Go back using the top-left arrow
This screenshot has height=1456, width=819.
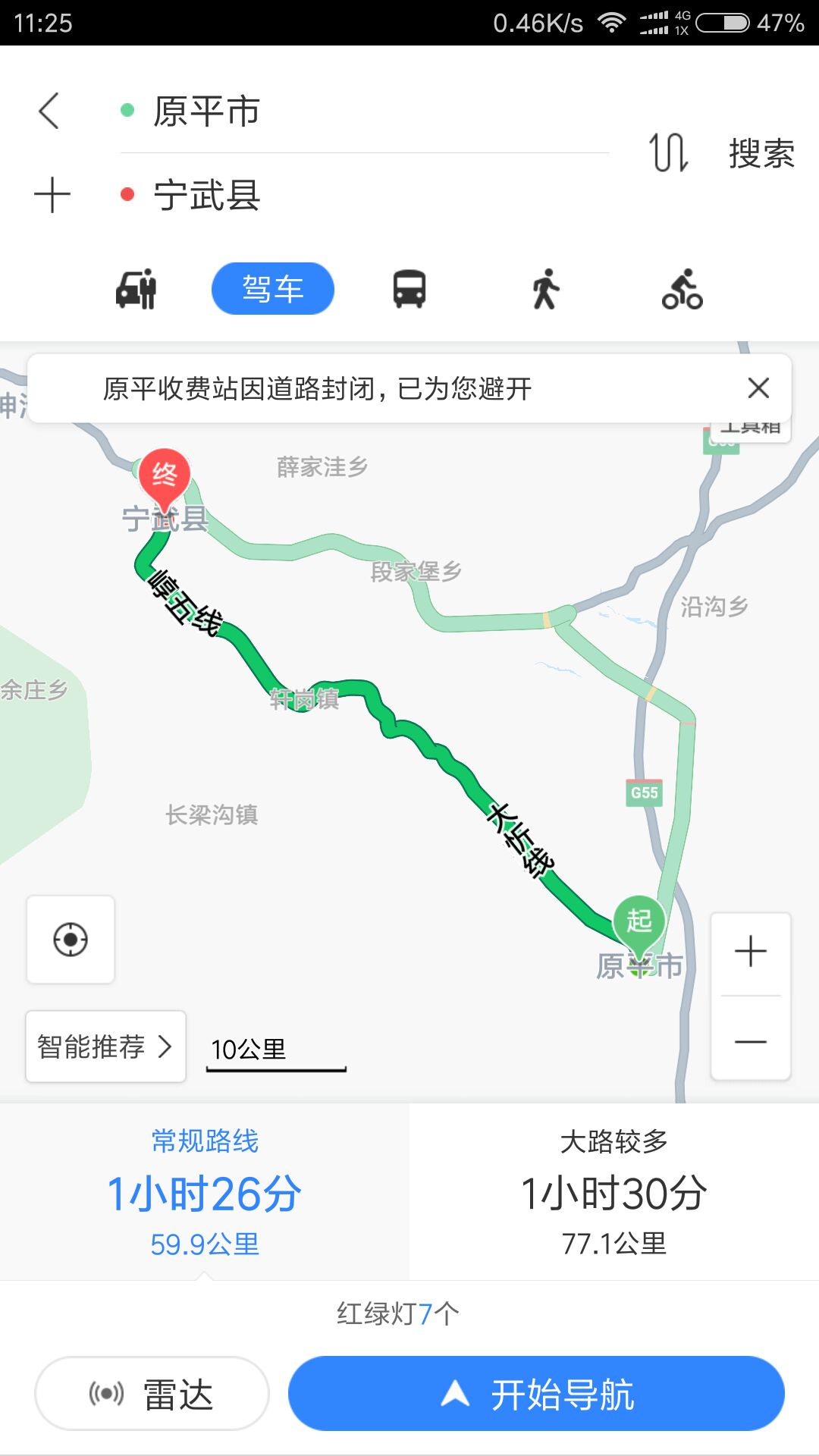click(x=49, y=111)
